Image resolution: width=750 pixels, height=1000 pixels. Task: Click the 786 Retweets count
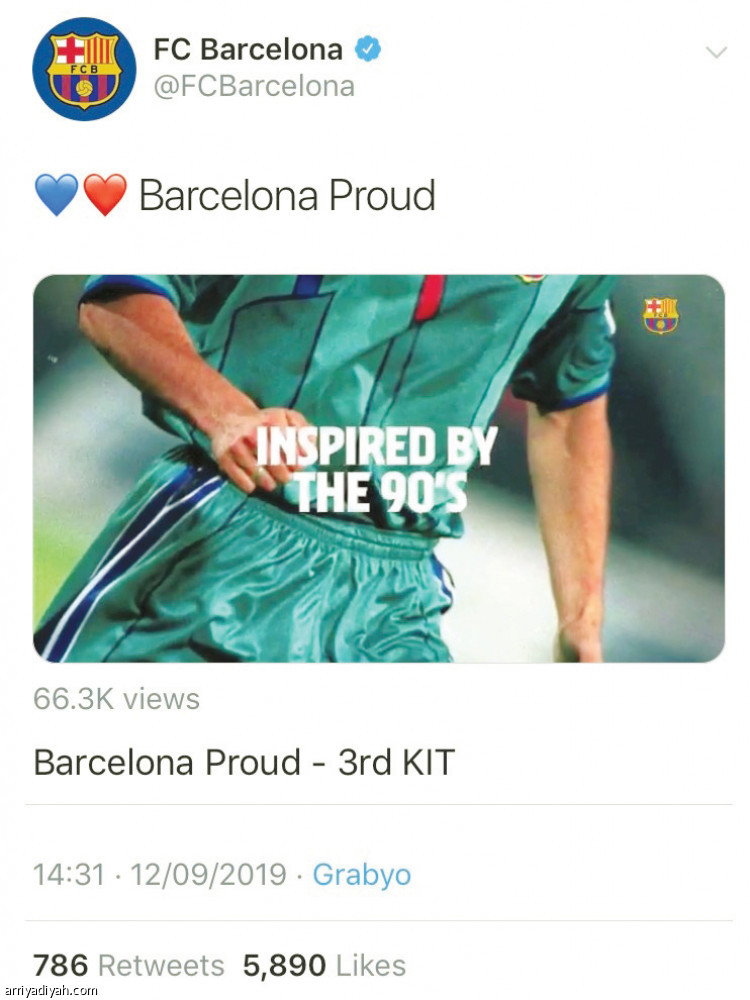(x=130, y=965)
